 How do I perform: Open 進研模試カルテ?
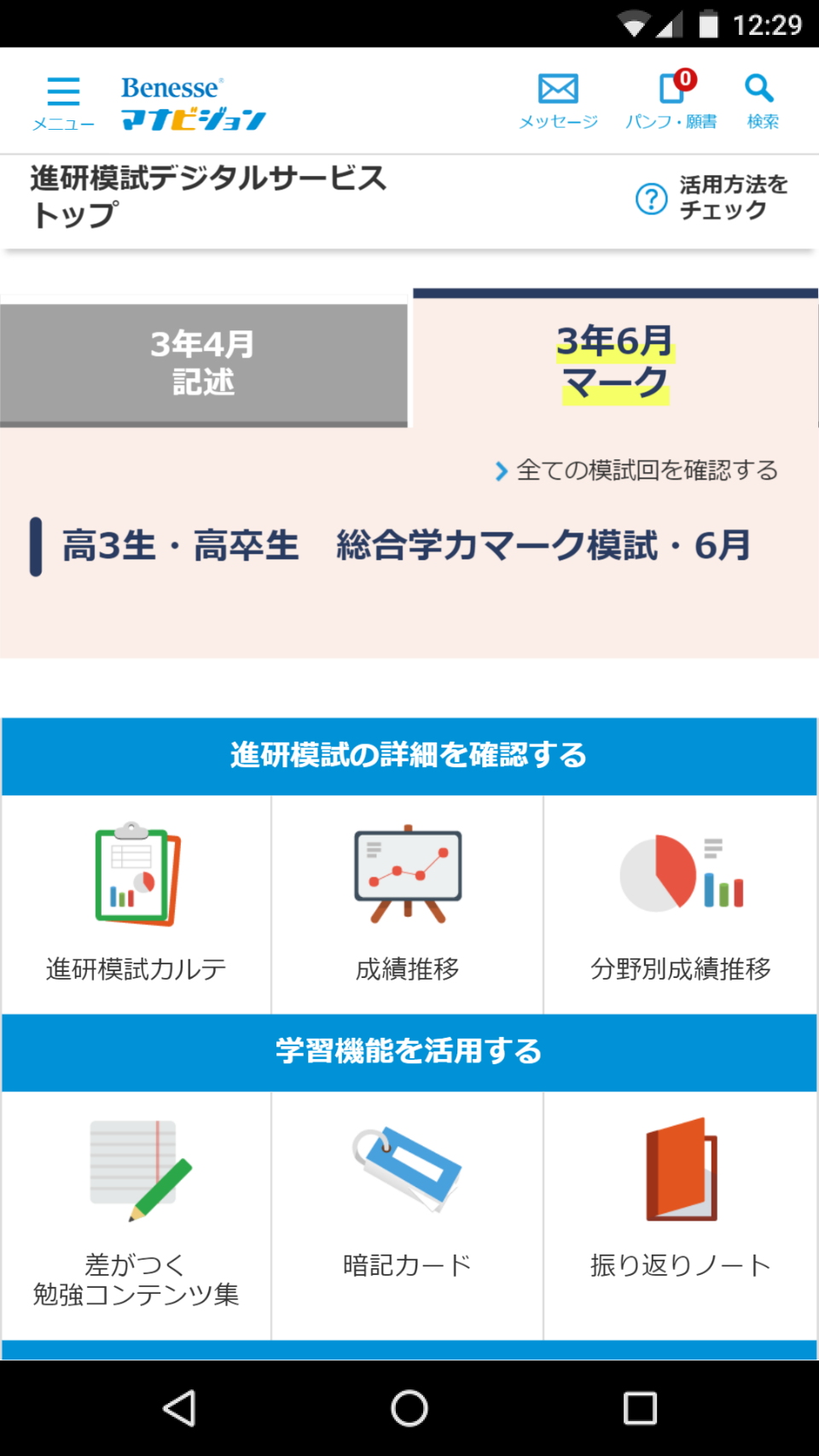pos(136,905)
